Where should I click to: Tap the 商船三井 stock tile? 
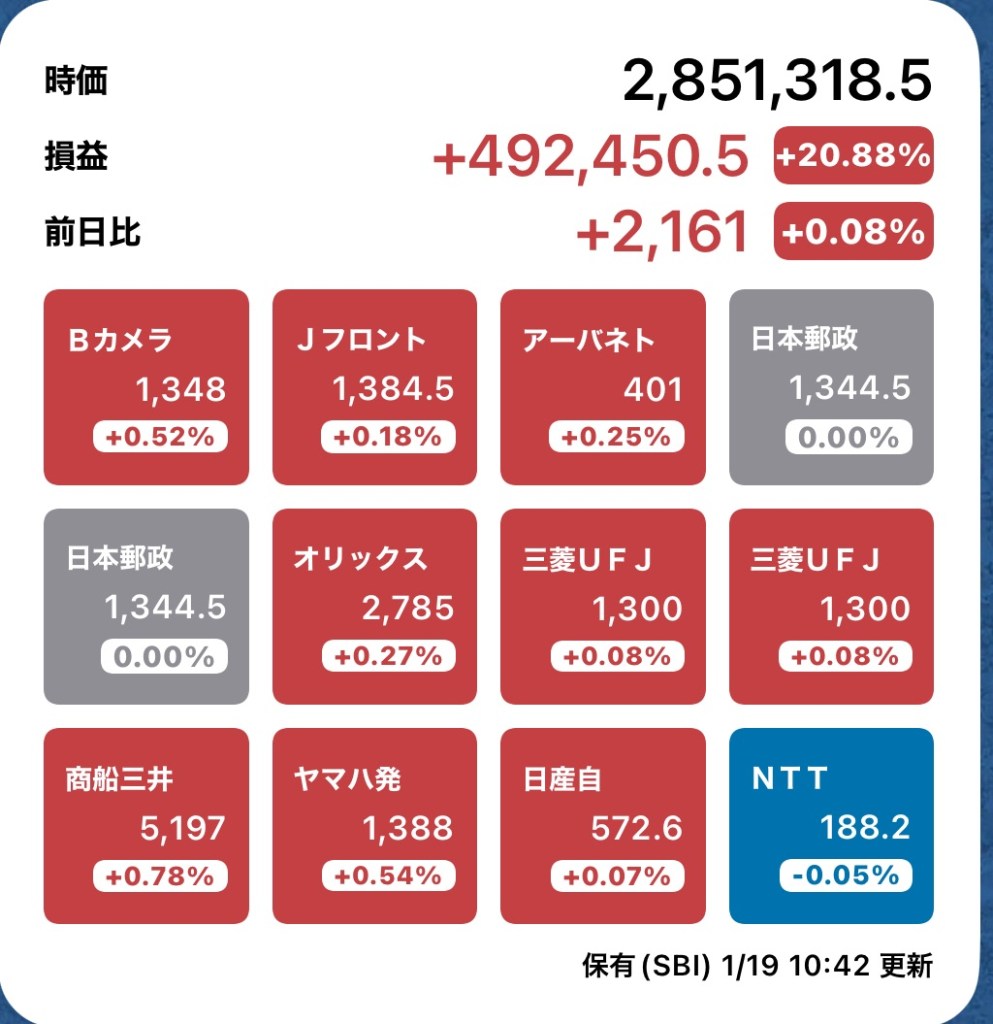146,825
